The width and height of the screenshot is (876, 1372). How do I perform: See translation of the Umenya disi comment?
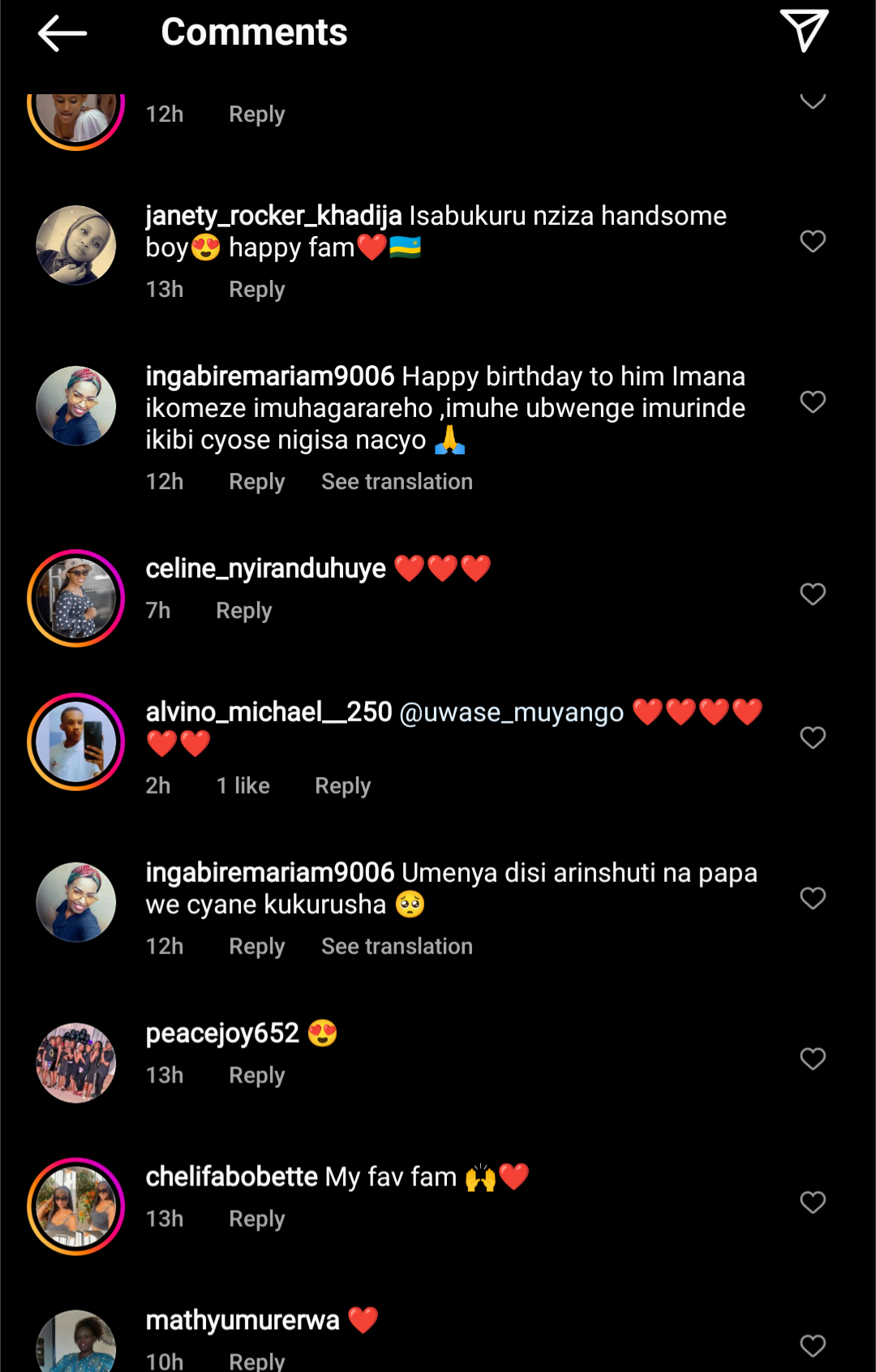(397, 947)
